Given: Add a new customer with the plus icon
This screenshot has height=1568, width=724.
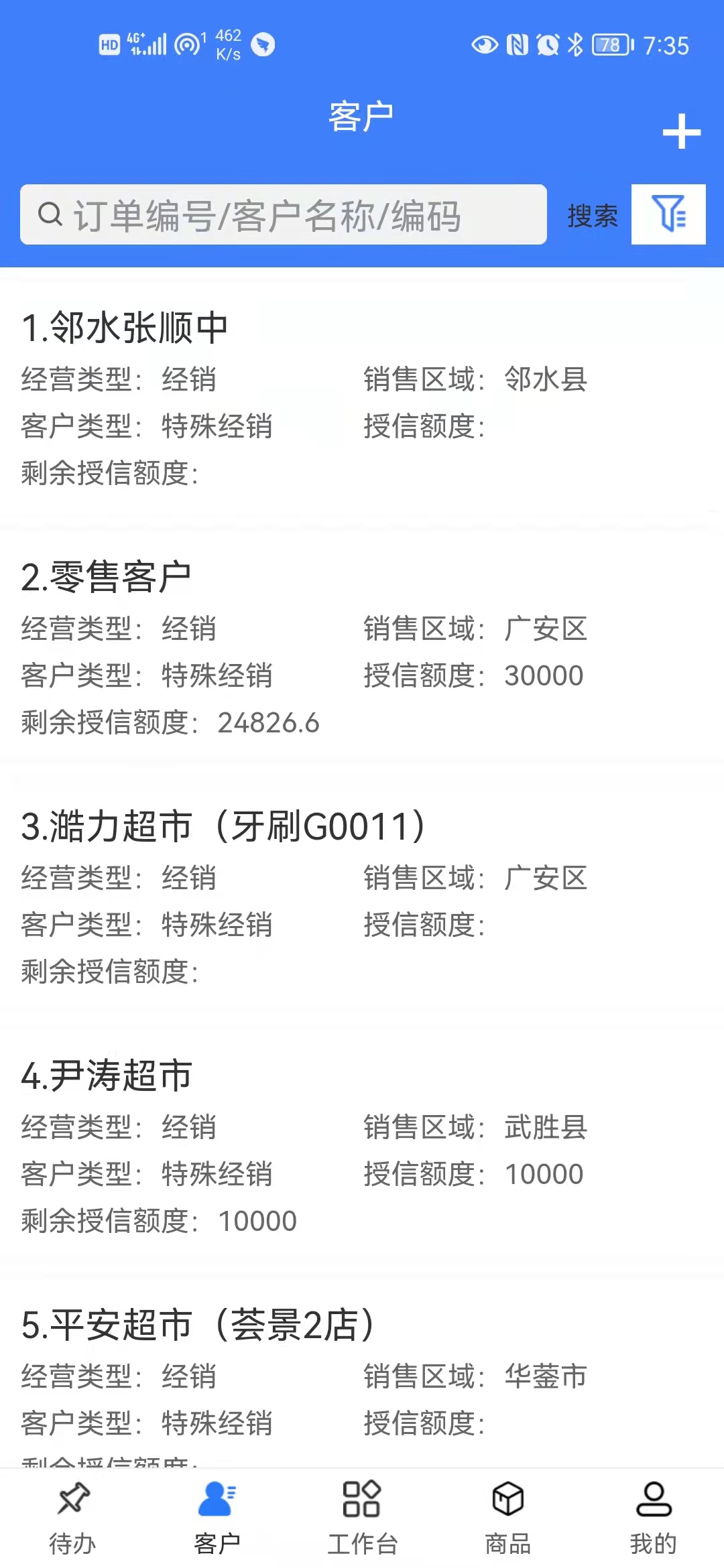Looking at the screenshot, I should tap(681, 131).
